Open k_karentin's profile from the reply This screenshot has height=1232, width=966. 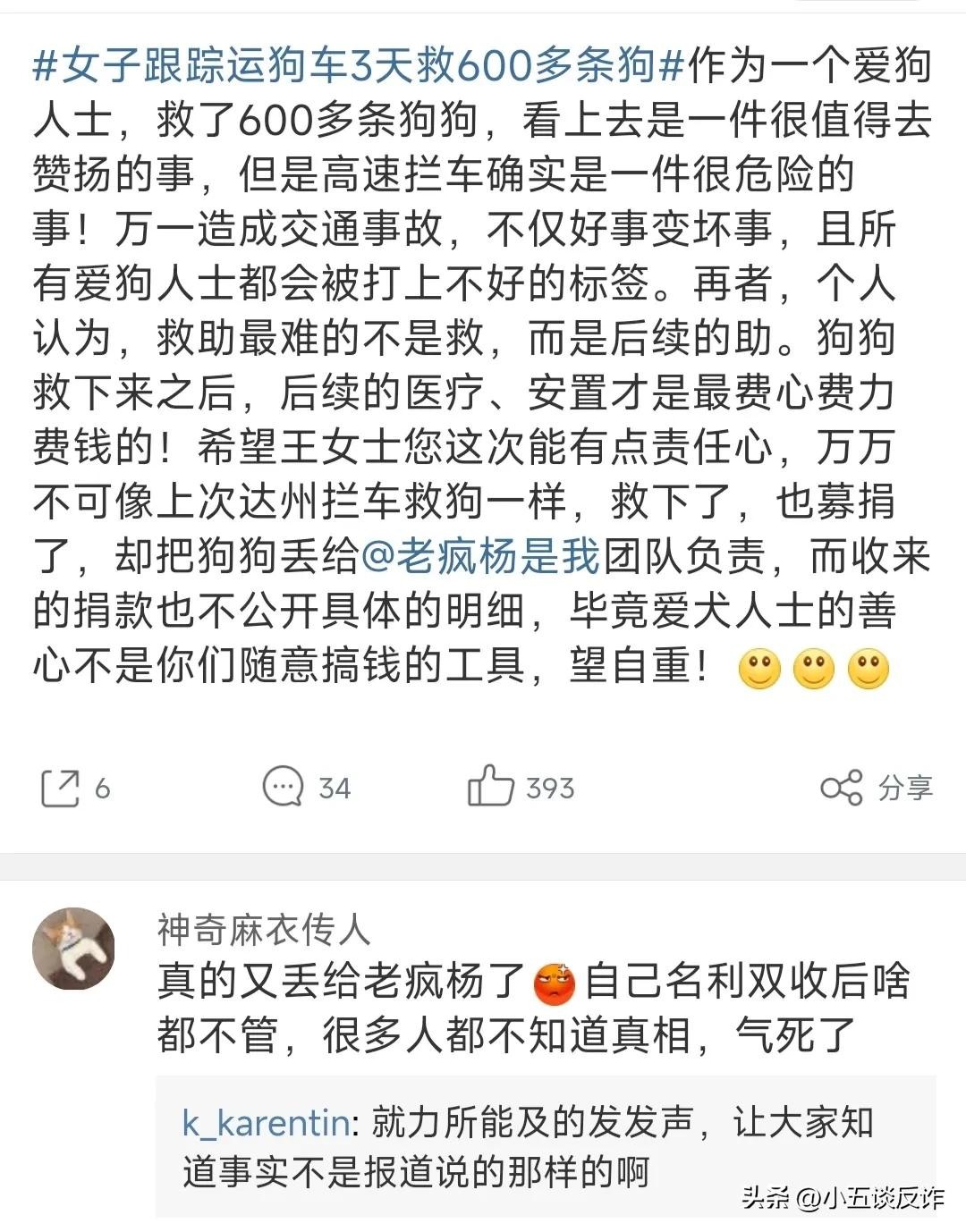coord(265,1123)
